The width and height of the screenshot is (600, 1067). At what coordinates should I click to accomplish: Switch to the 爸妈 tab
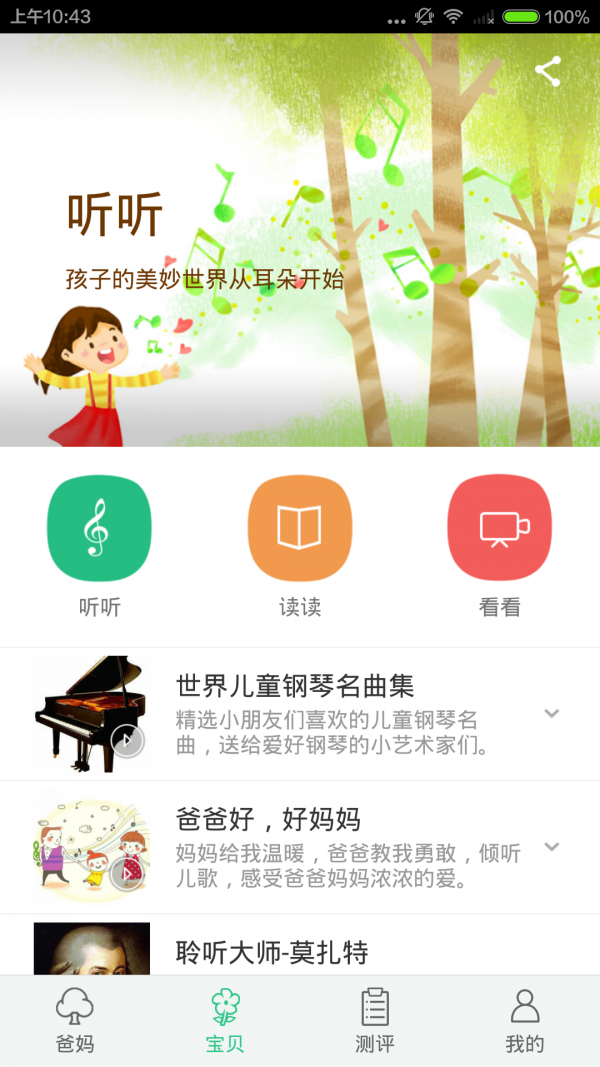pos(75,1020)
